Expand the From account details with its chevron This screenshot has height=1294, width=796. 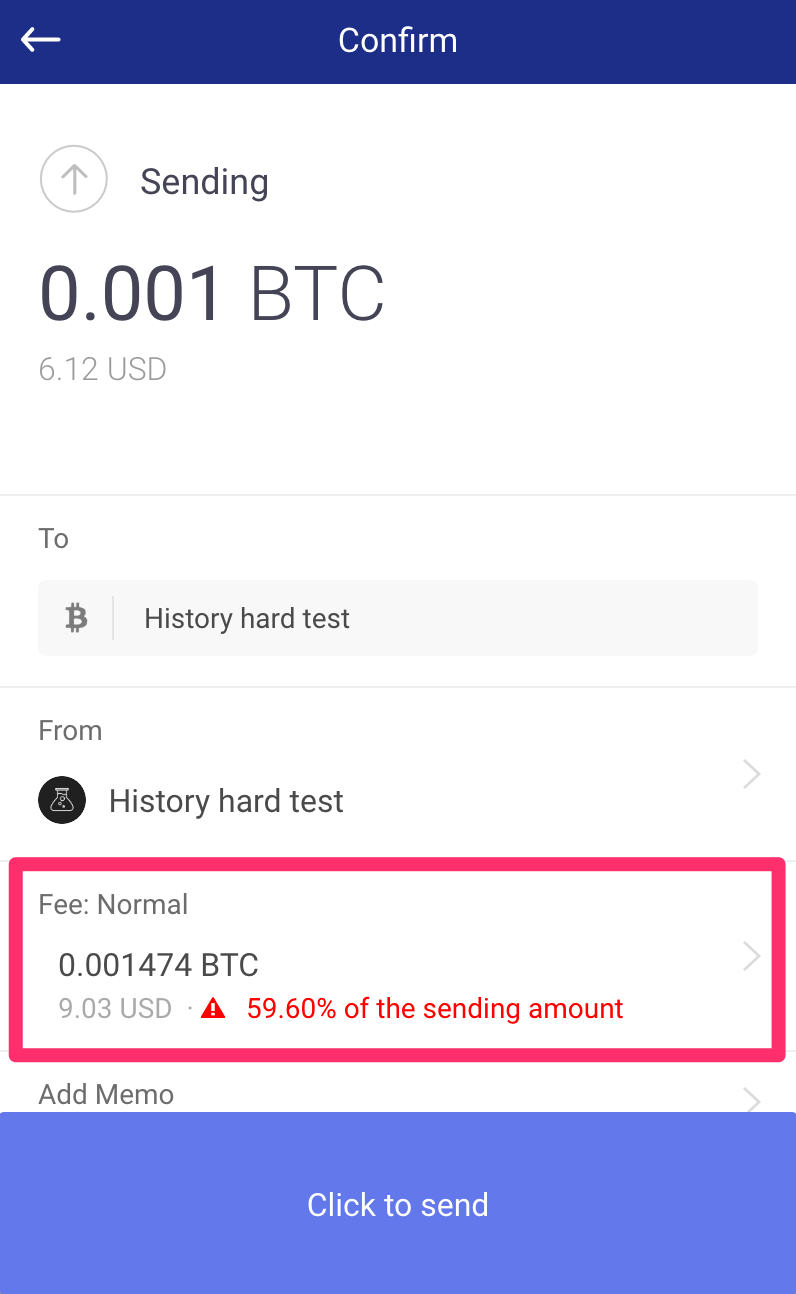tap(751, 773)
